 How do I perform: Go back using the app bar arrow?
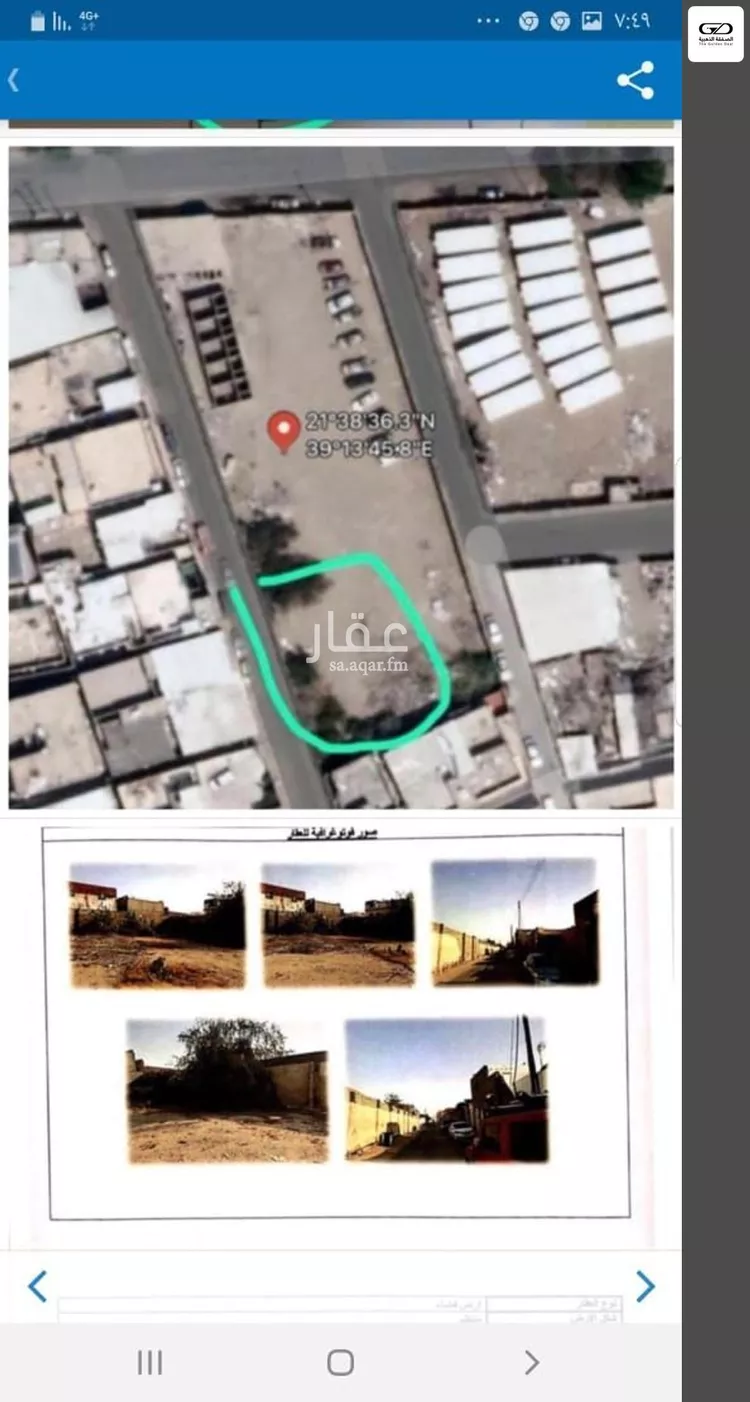13,80
